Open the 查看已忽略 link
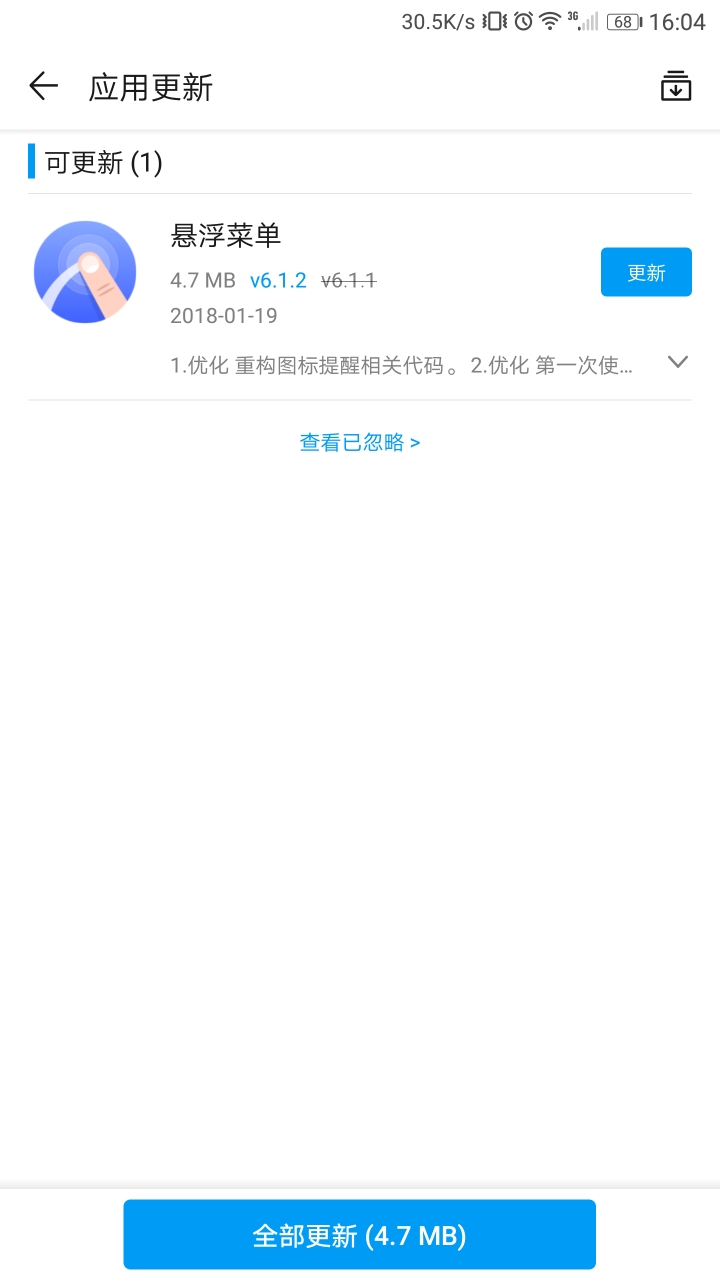720x1280 pixels. pos(360,442)
